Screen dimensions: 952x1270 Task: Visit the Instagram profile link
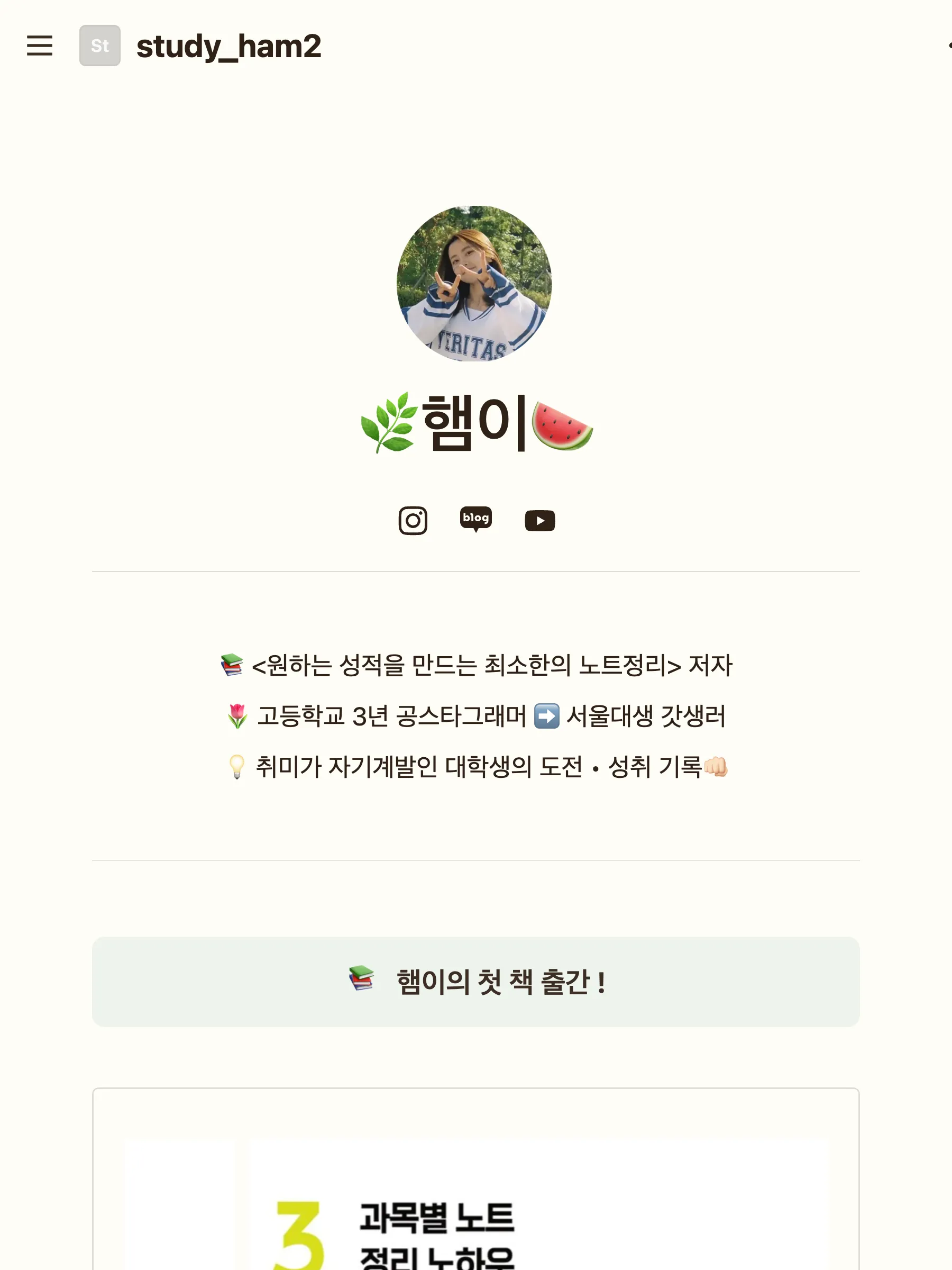[x=413, y=520]
